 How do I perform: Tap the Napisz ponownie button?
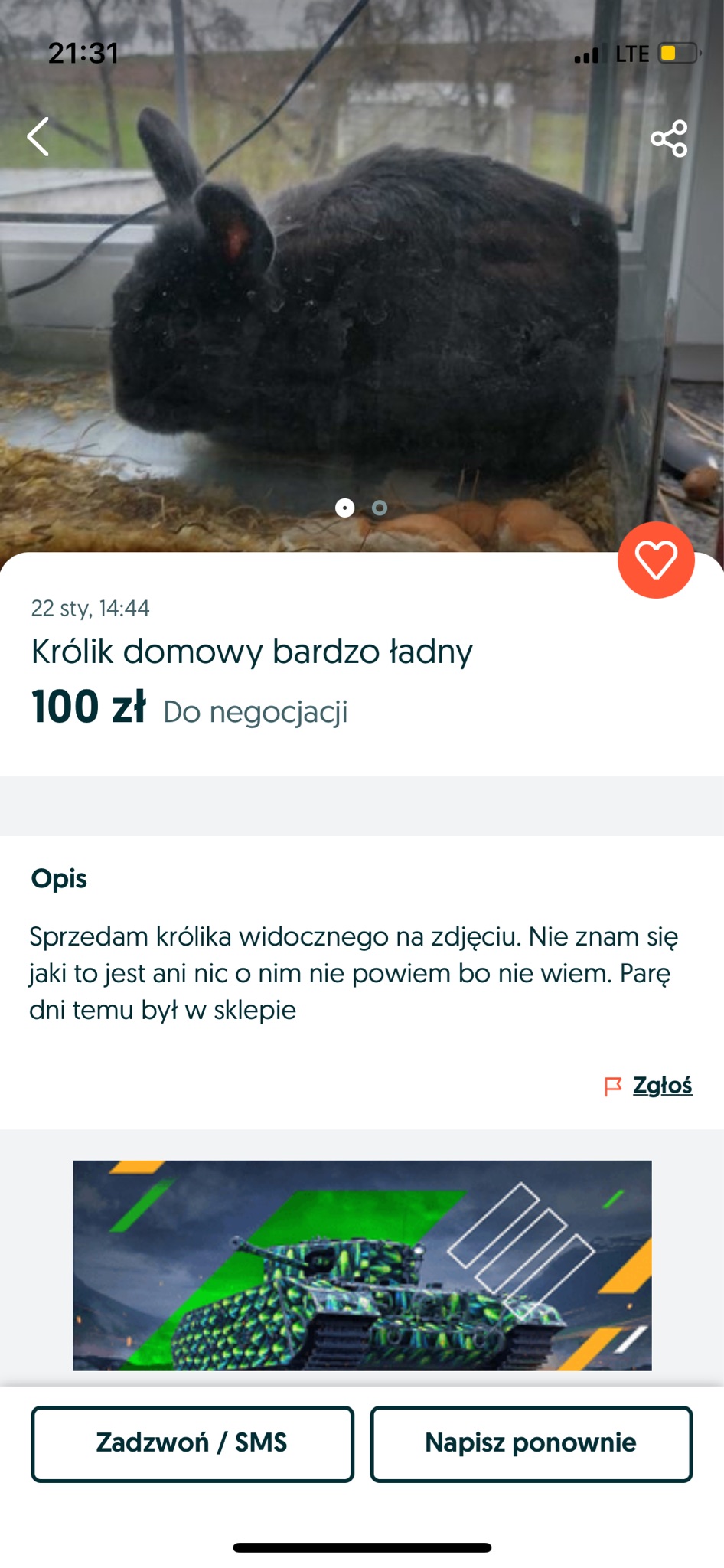coord(531,1443)
